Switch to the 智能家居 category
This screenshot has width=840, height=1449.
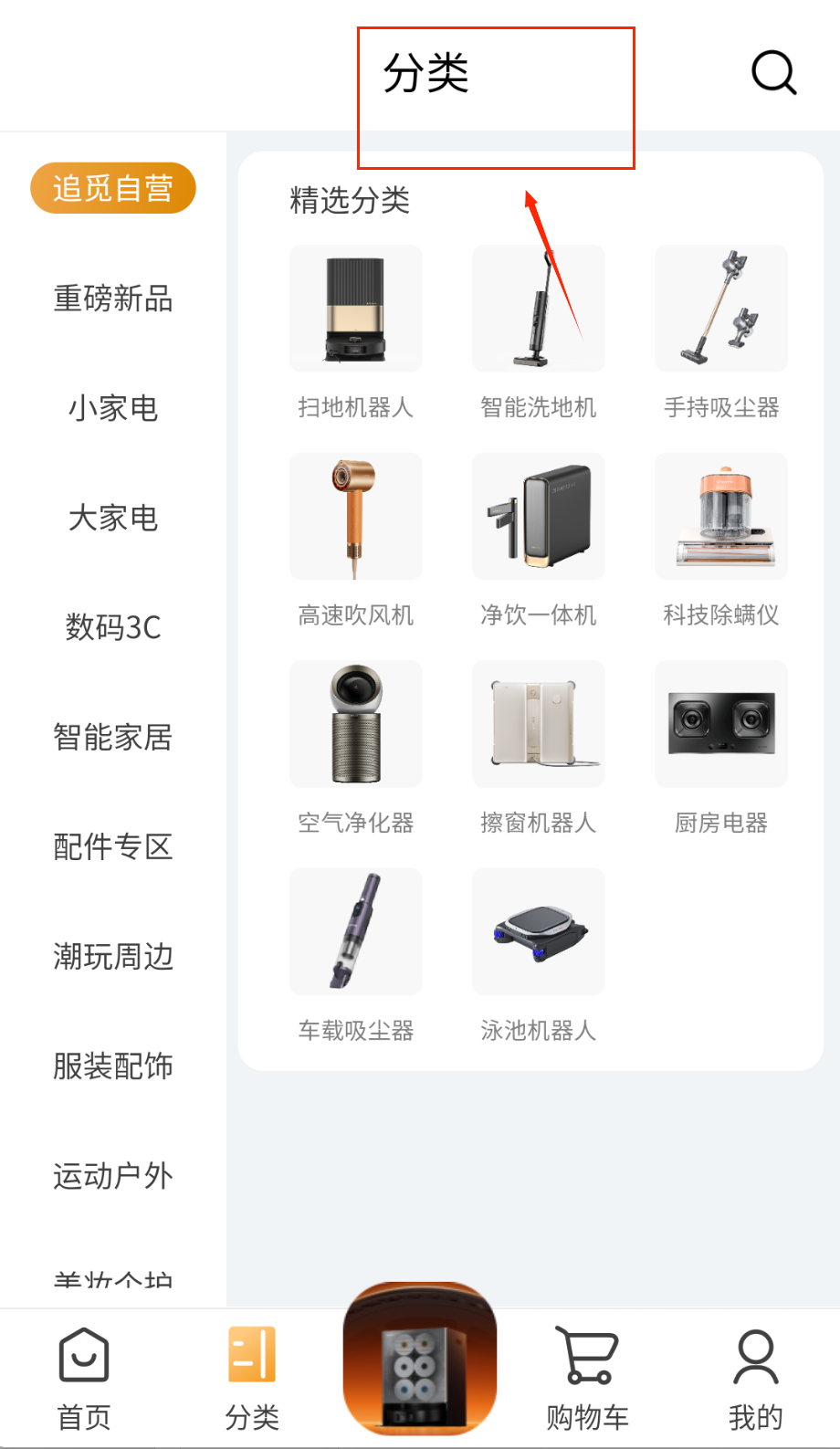point(113,737)
